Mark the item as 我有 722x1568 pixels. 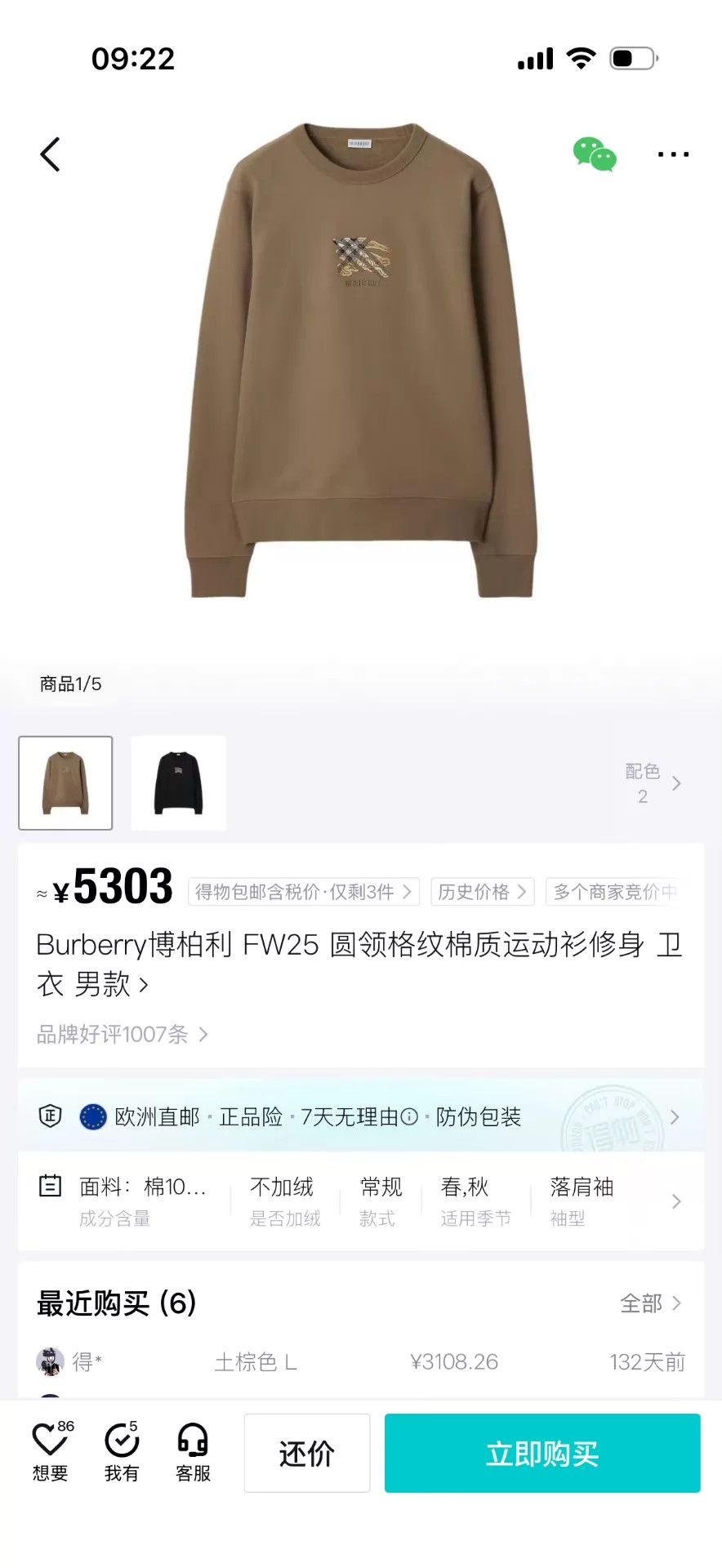pyautogui.click(x=122, y=1451)
